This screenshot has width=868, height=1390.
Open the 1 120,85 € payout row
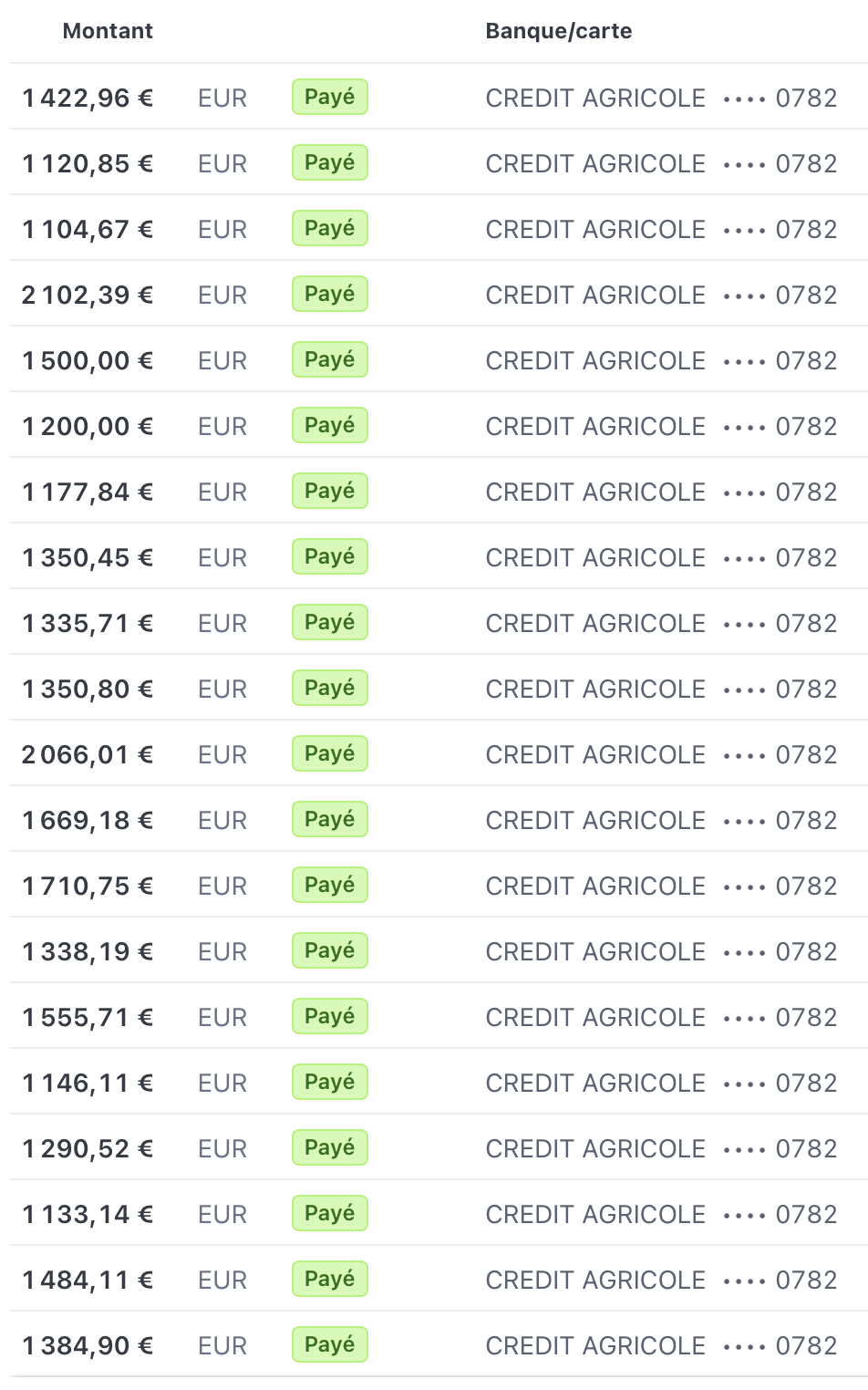click(x=88, y=163)
